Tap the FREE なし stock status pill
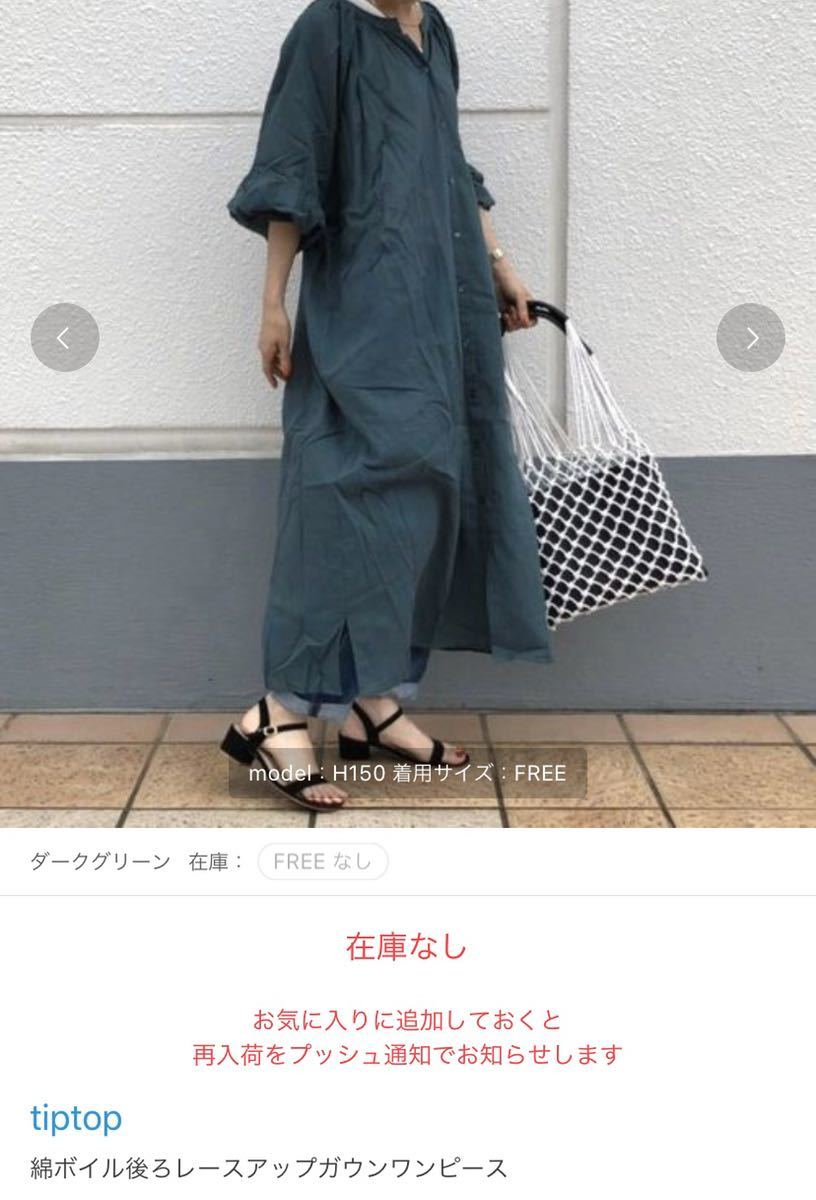 point(322,860)
